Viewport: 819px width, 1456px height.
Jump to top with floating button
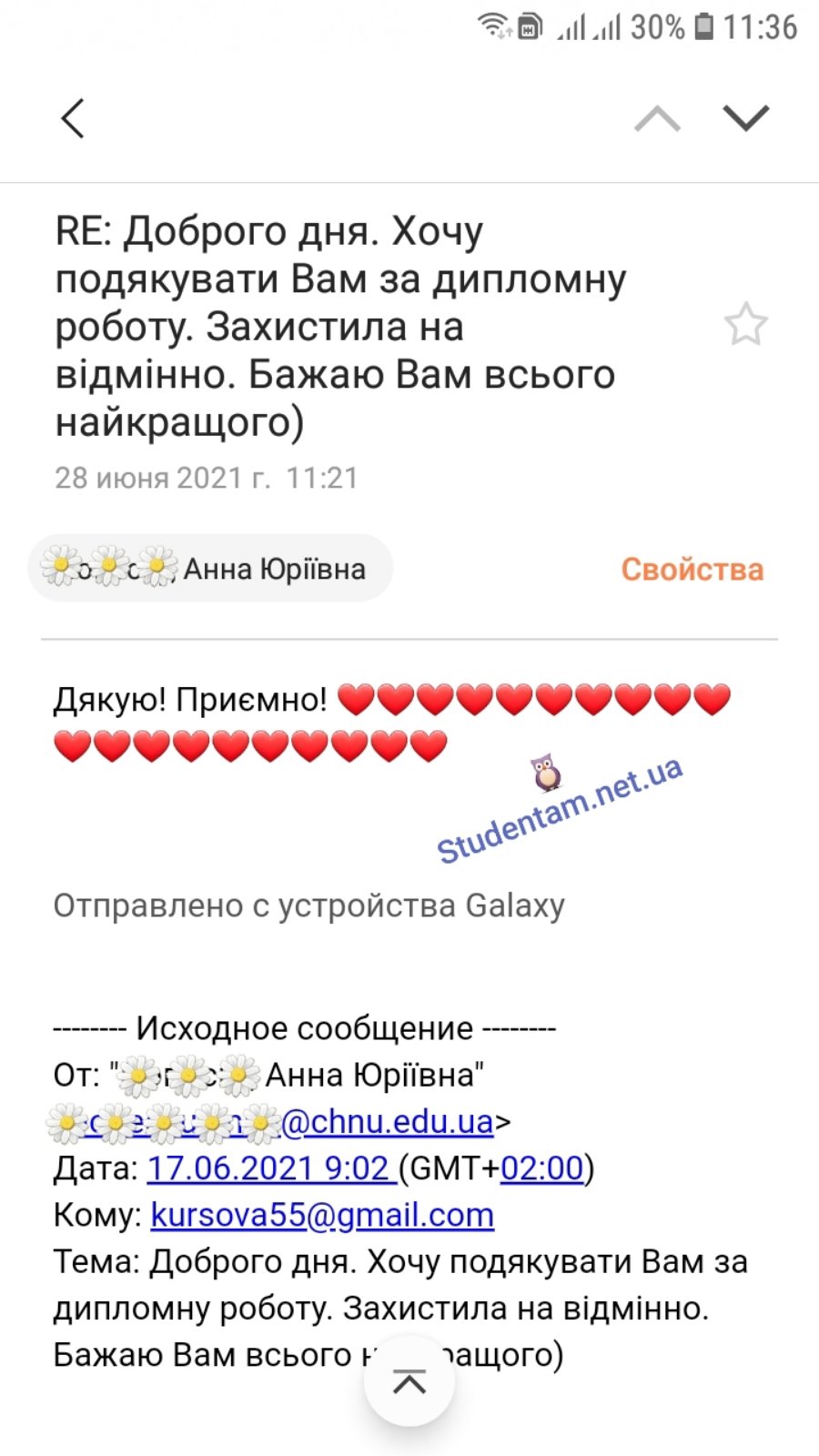pos(409,1382)
